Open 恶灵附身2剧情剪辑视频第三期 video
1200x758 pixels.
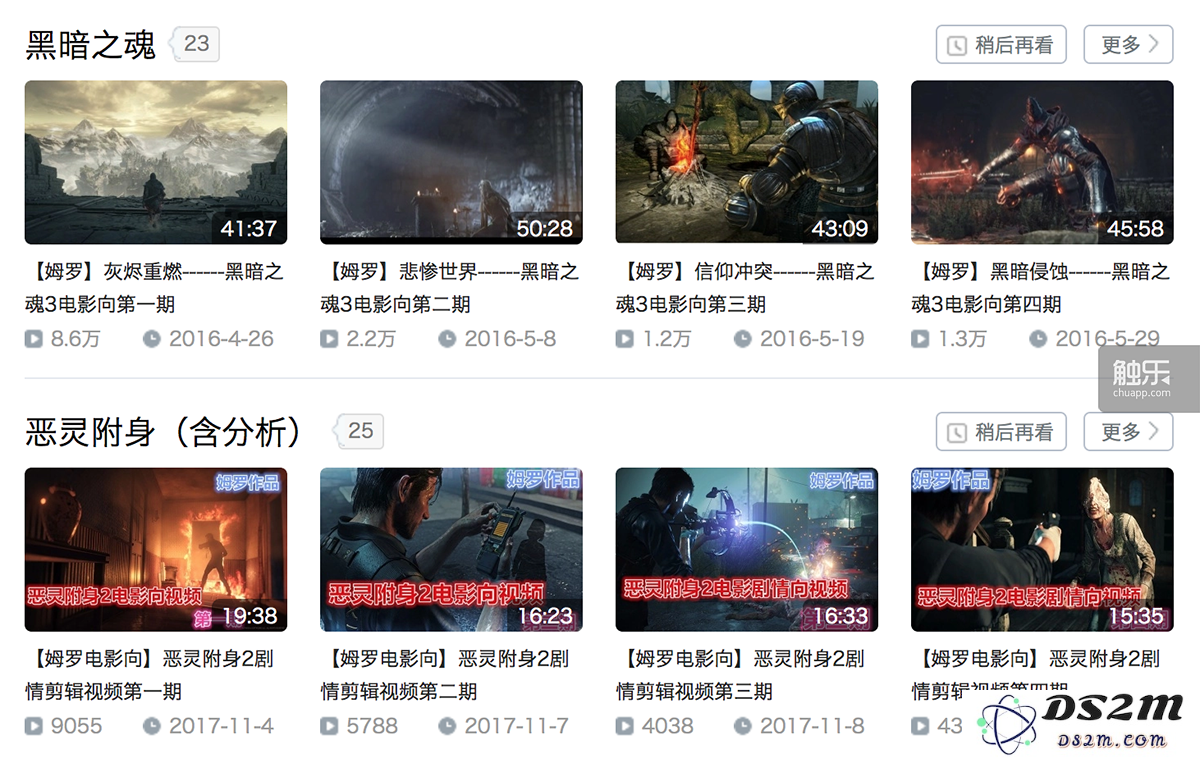747,549
